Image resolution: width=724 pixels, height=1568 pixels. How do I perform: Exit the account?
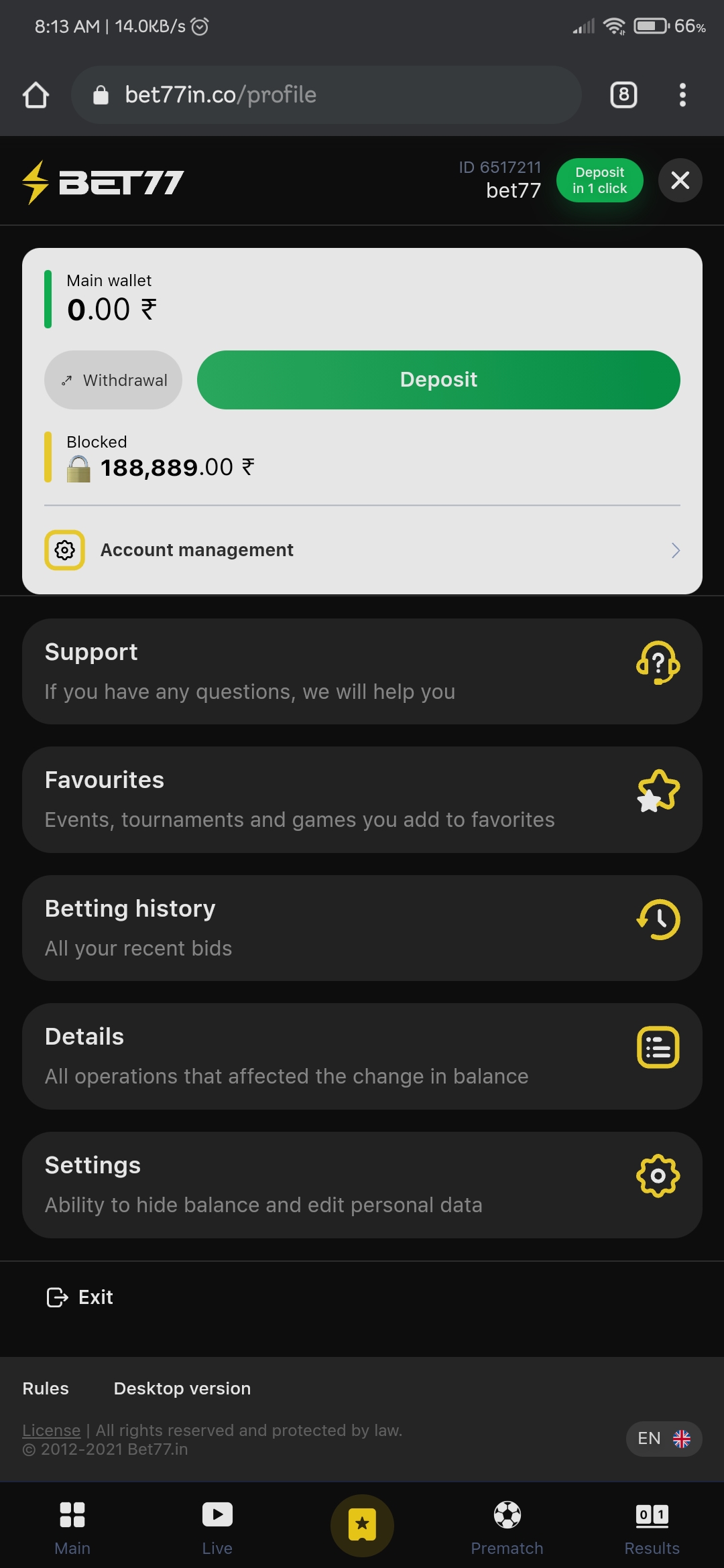(80, 1297)
